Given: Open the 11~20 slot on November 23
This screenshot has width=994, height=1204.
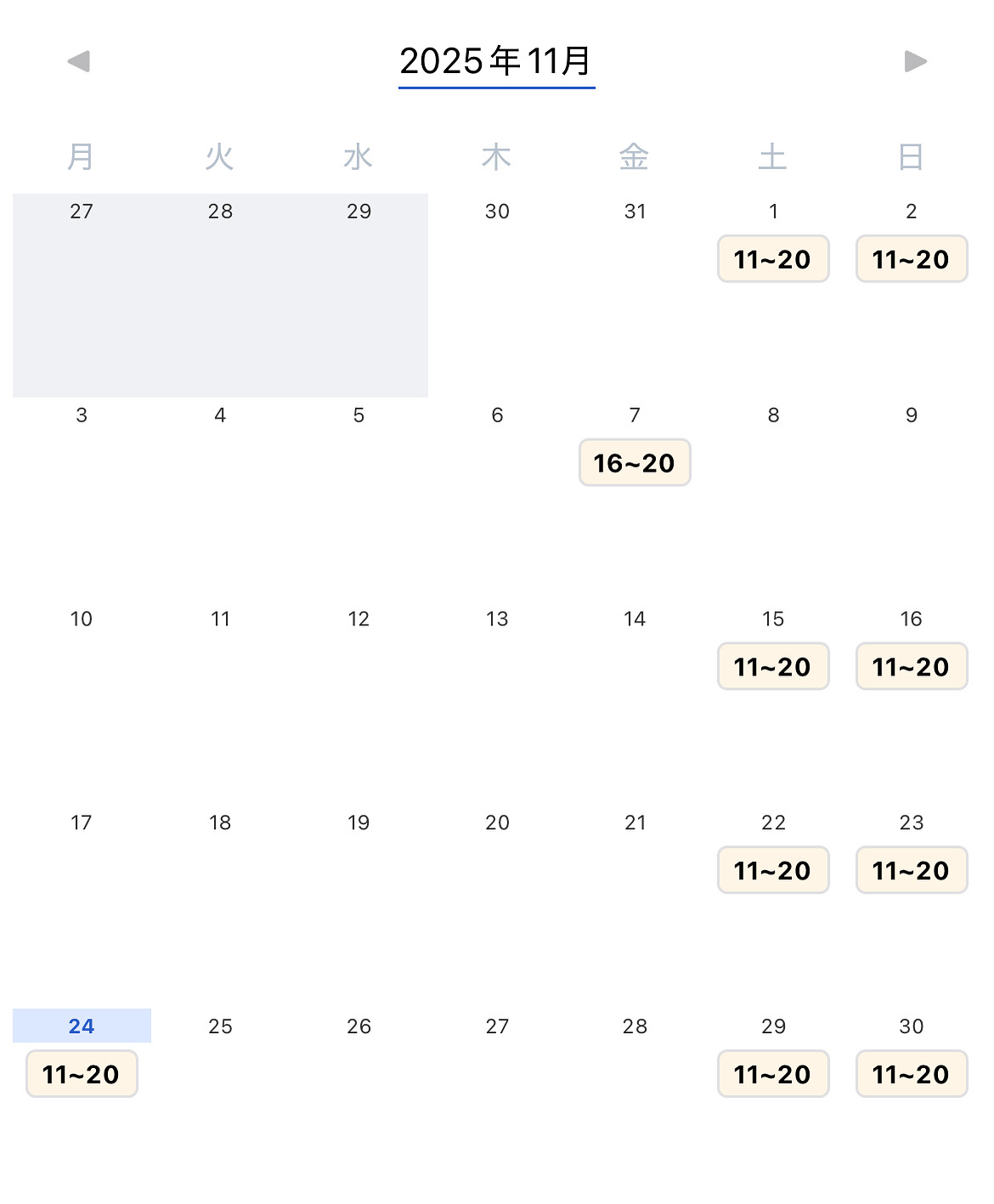Looking at the screenshot, I should coord(912,871).
